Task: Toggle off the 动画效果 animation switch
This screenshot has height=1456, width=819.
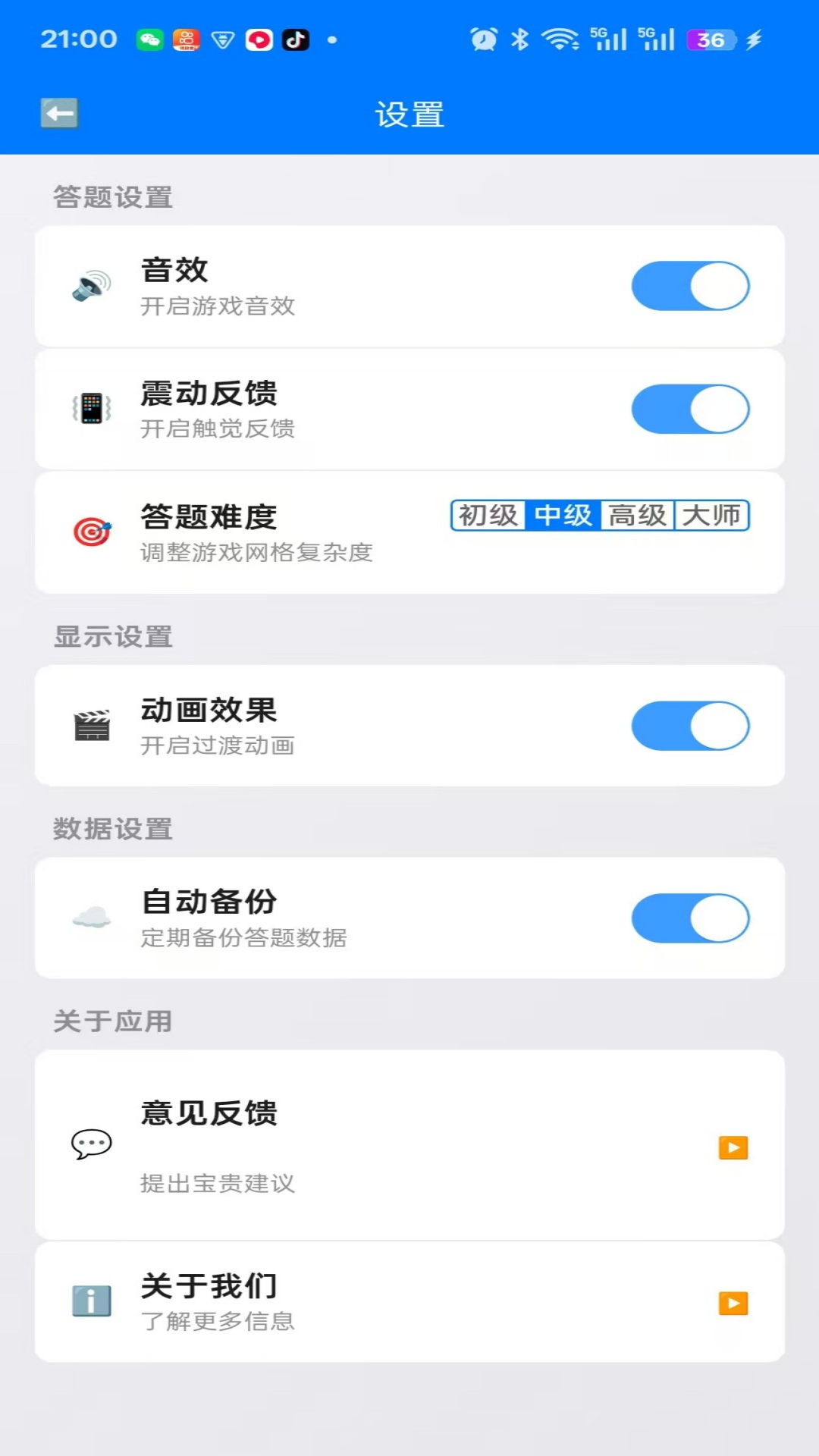Action: pos(690,726)
